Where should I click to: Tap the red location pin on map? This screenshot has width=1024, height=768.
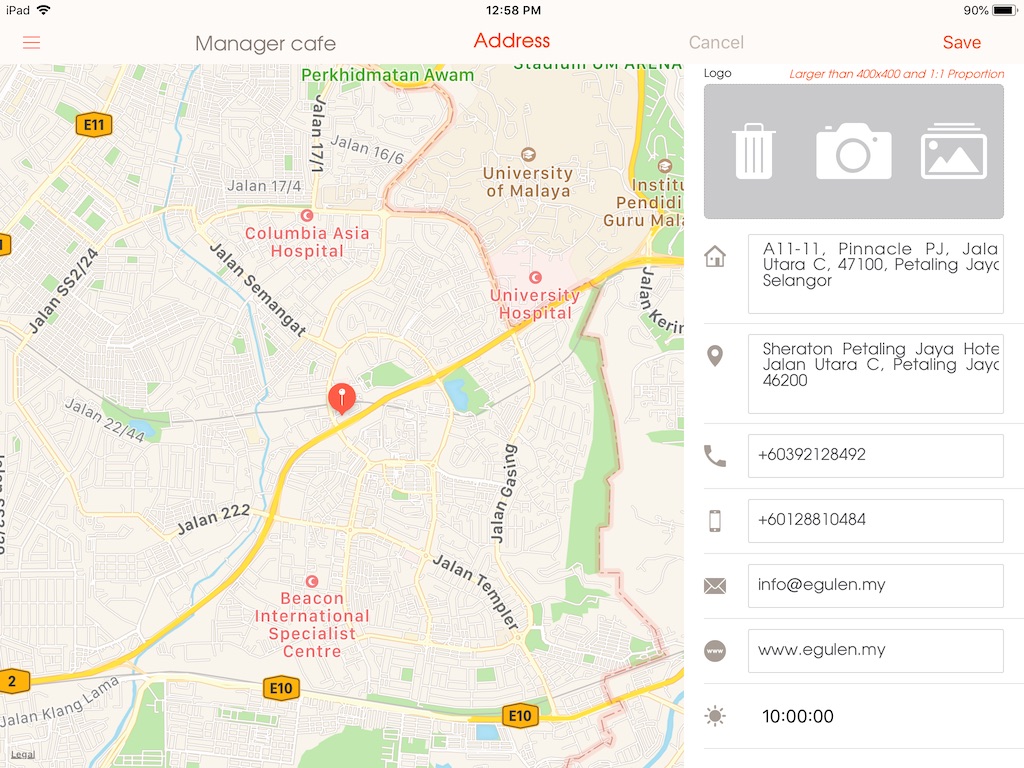click(x=341, y=397)
